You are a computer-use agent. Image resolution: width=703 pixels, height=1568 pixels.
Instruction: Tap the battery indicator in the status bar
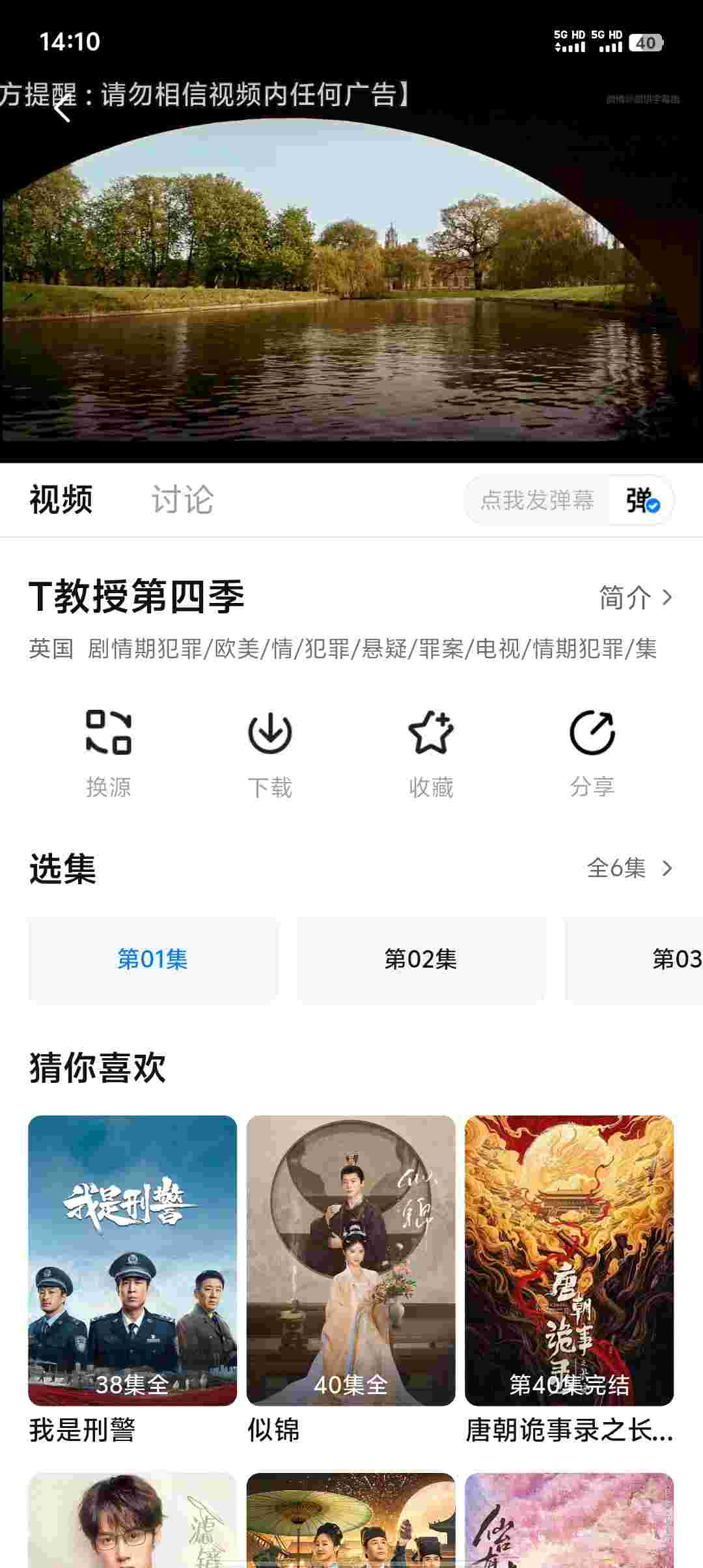pos(644,44)
